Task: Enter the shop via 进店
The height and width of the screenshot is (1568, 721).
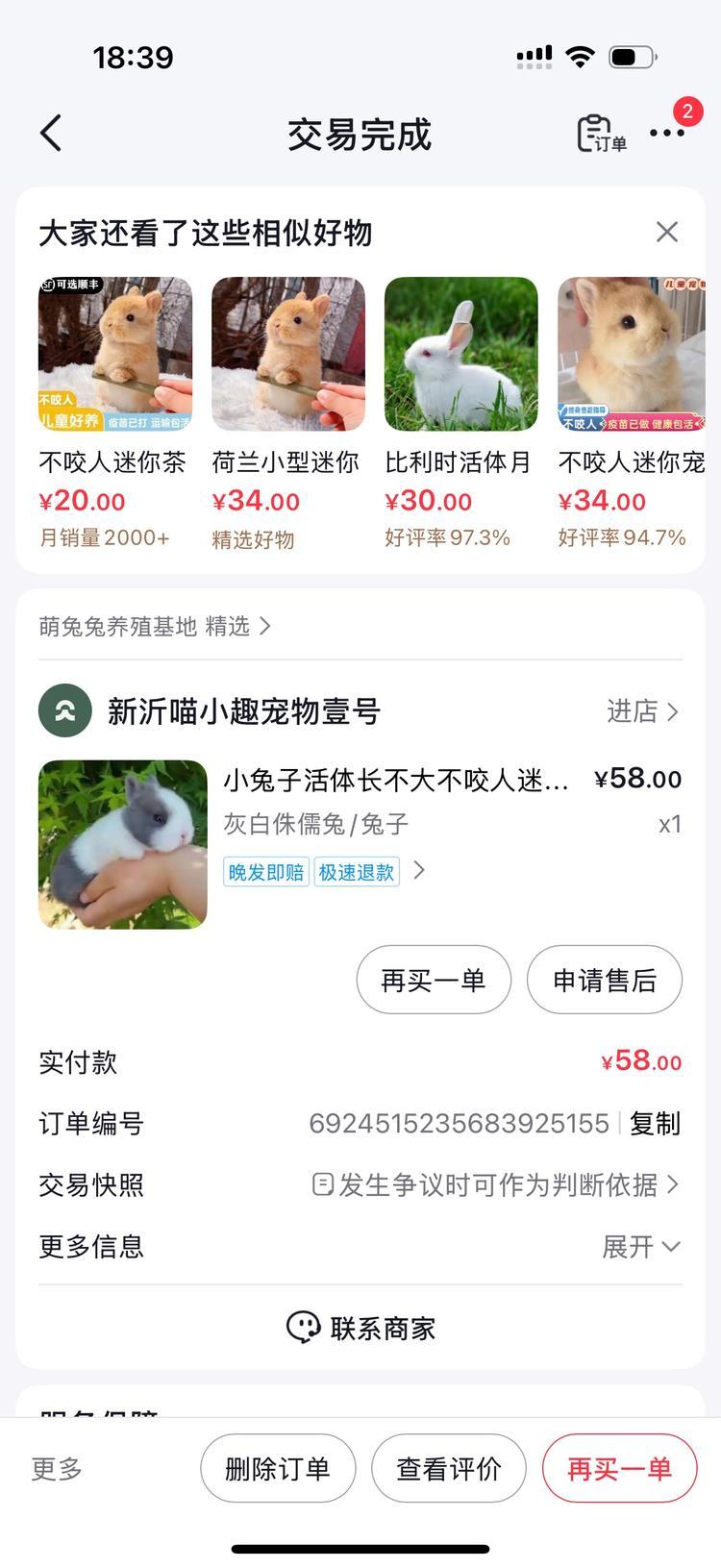Action: 642,711
